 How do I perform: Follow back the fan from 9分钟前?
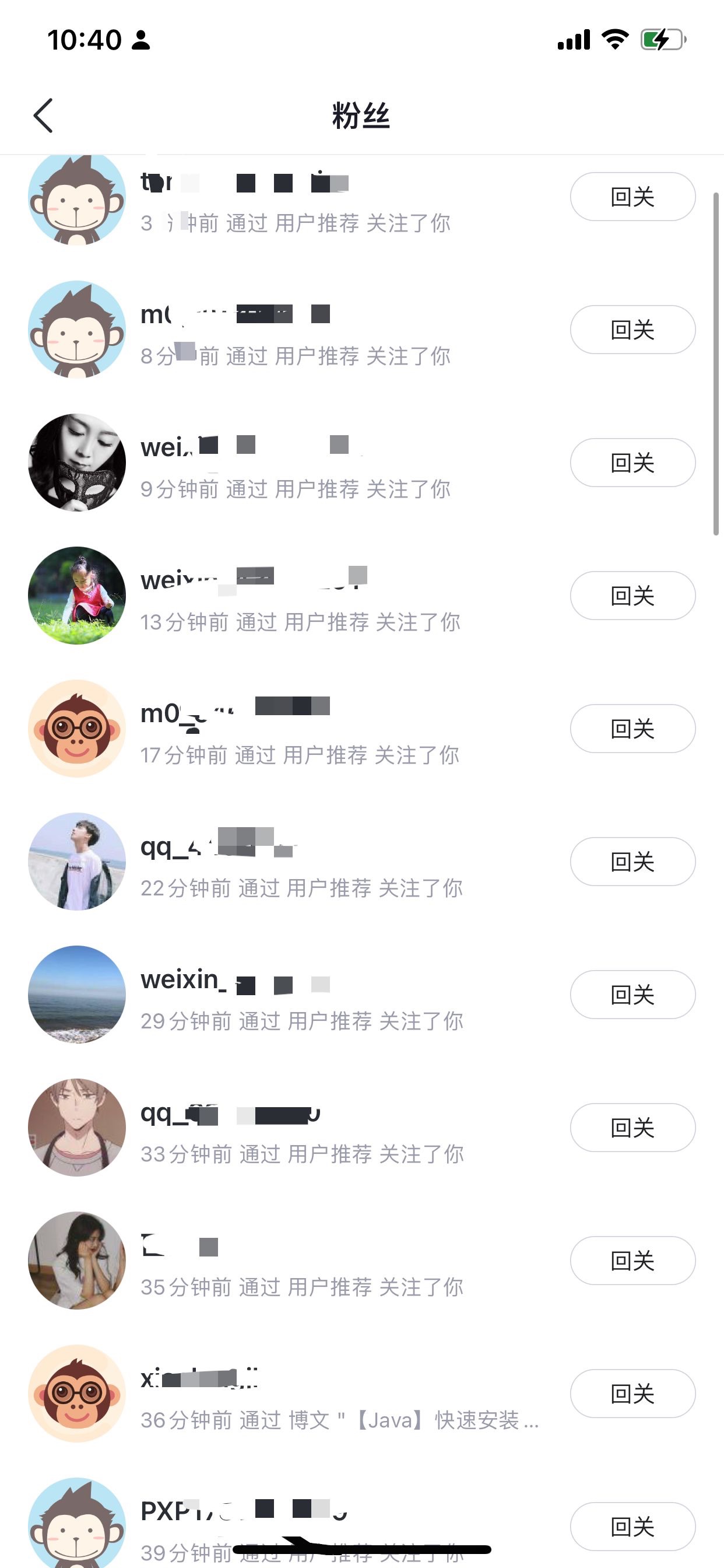pos(632,463)
